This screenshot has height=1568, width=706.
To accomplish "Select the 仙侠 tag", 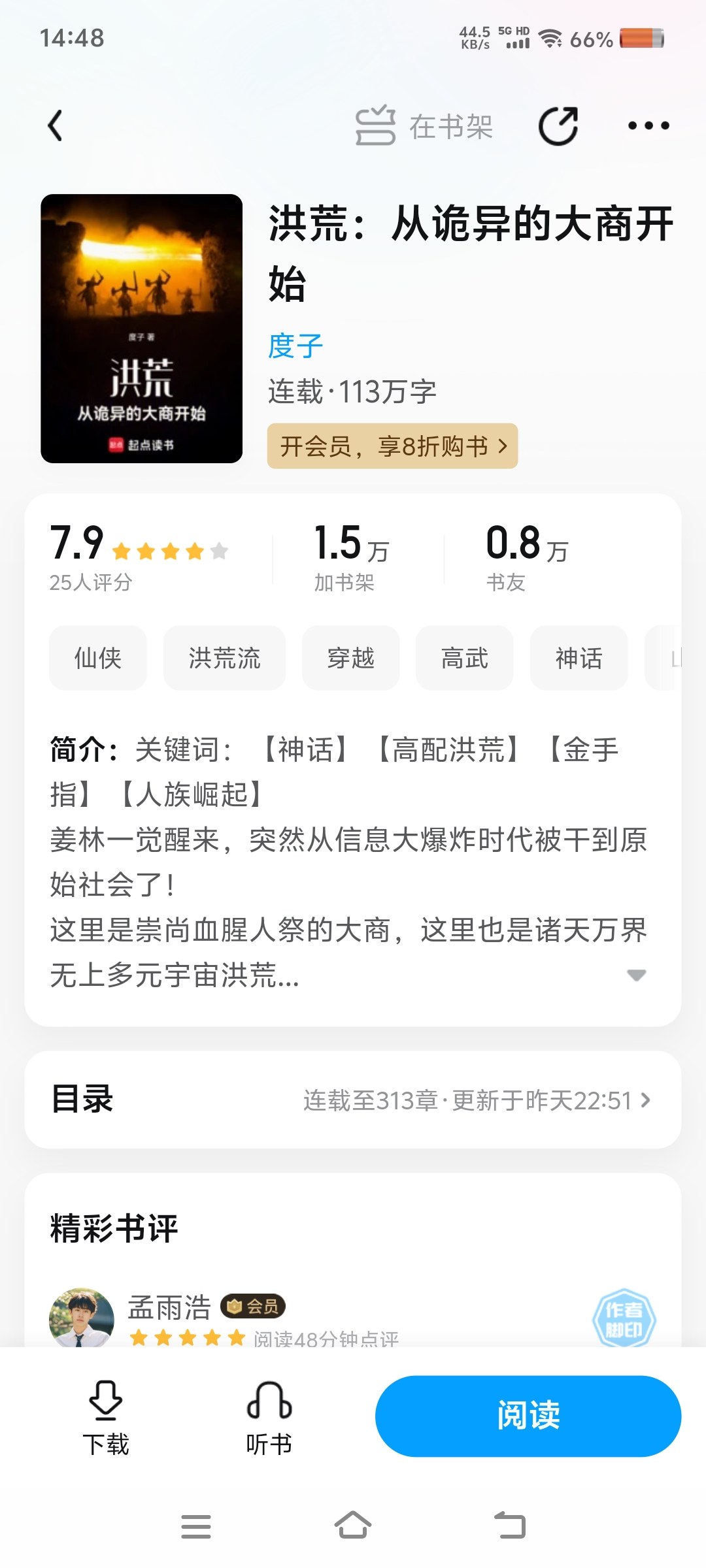I will point(98,658).
